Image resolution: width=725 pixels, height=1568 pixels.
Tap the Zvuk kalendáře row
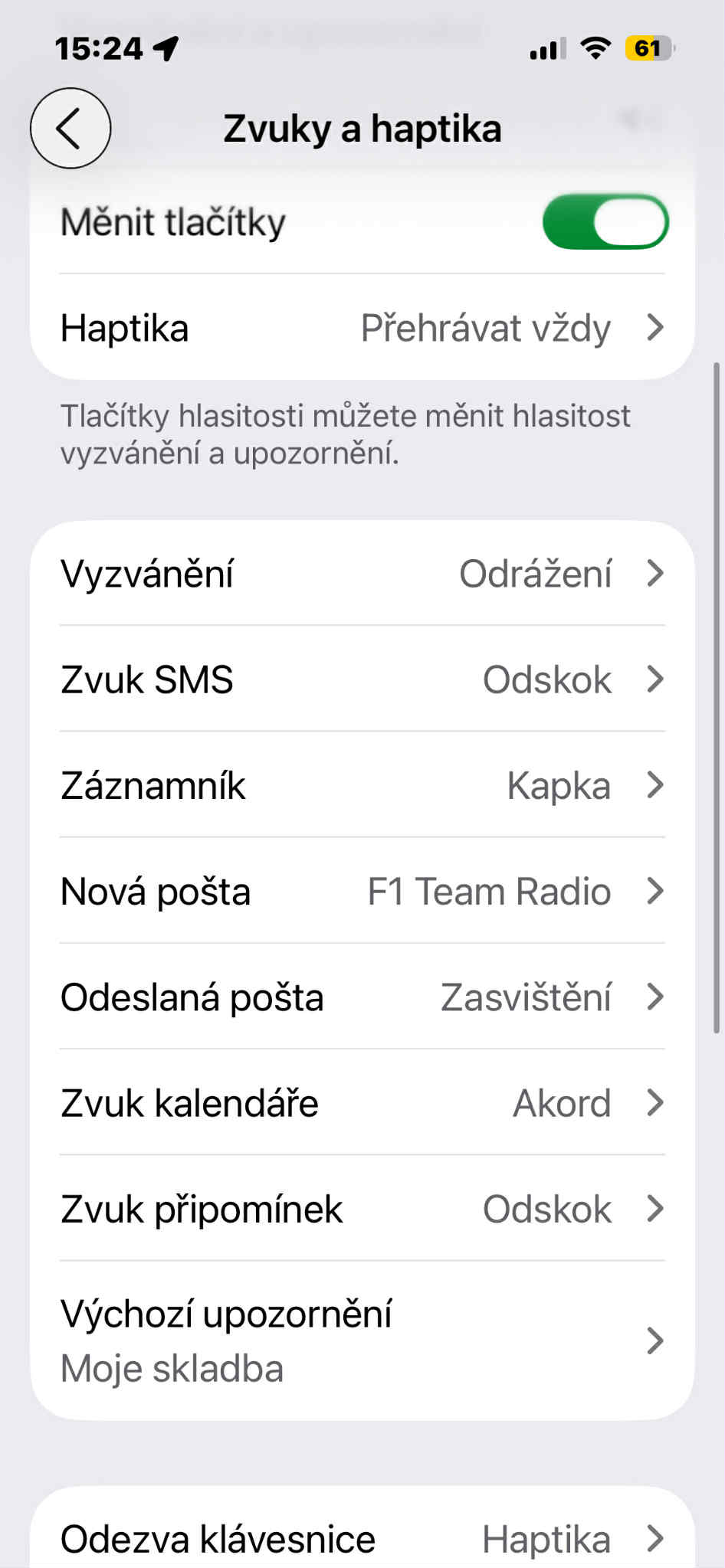pos(362,1103)
